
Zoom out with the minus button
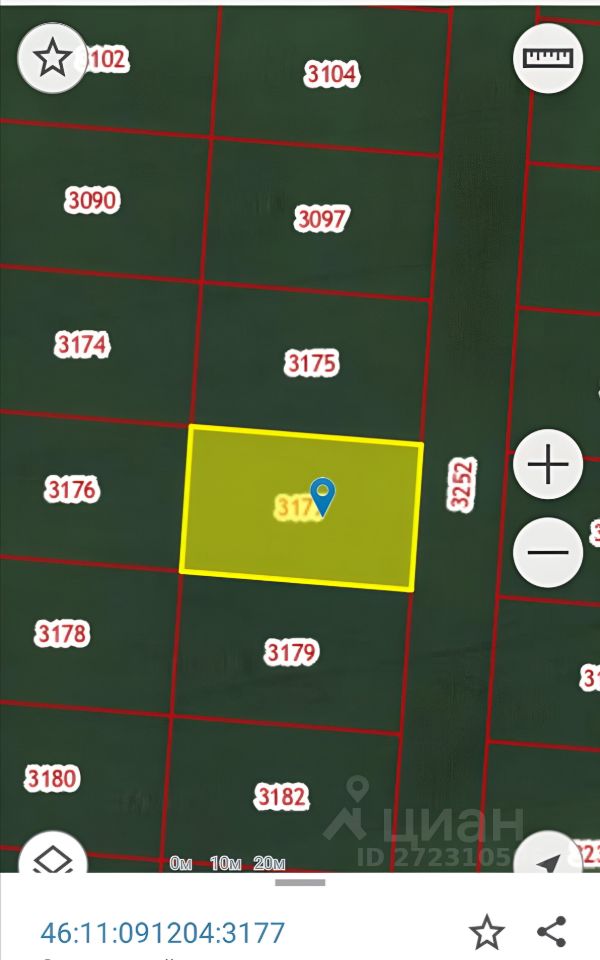click(548, 552)
